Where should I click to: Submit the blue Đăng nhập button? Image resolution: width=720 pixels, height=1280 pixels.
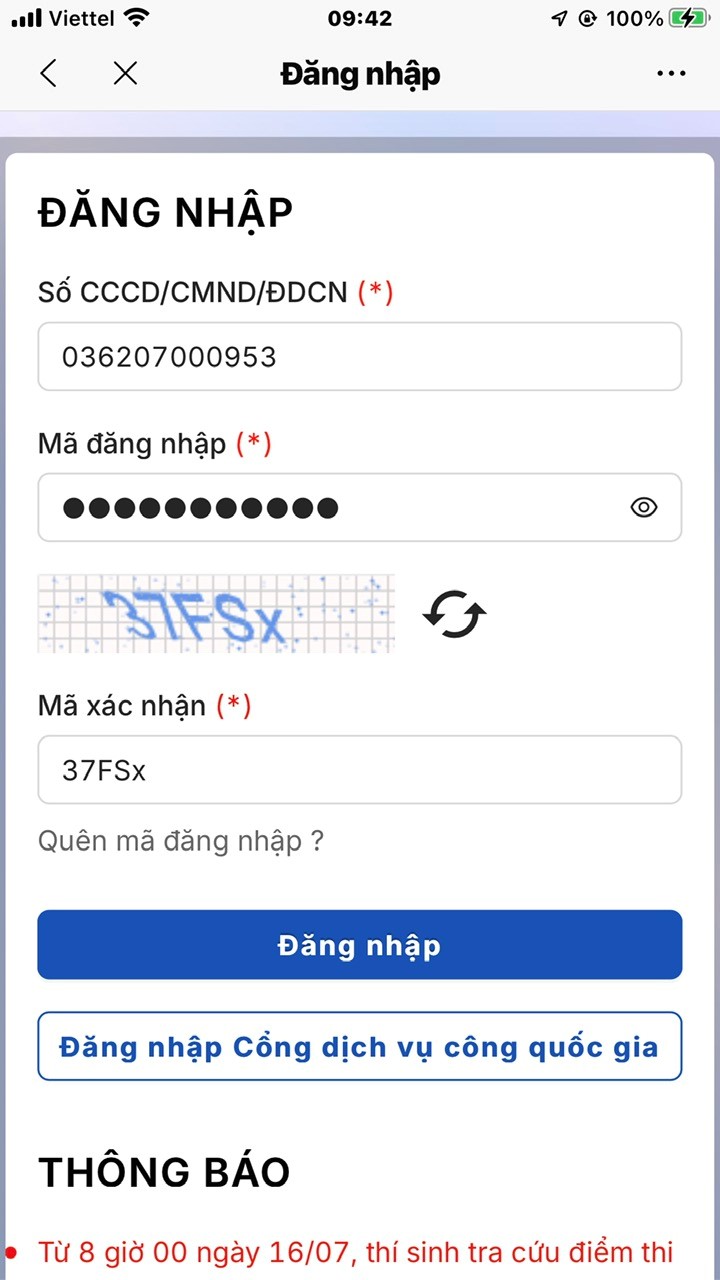tap(359, 945)
